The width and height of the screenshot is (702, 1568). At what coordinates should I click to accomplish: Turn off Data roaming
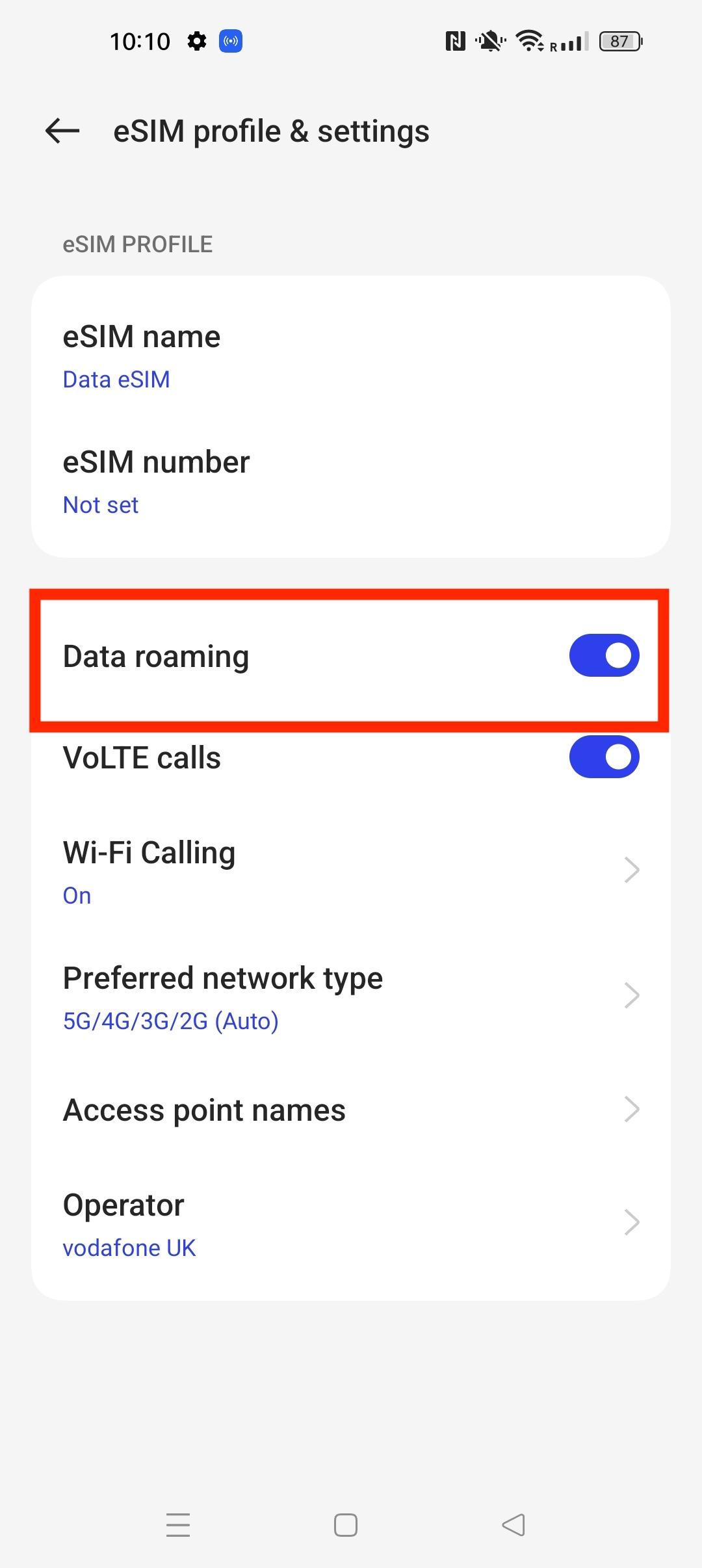coord(603,655)
